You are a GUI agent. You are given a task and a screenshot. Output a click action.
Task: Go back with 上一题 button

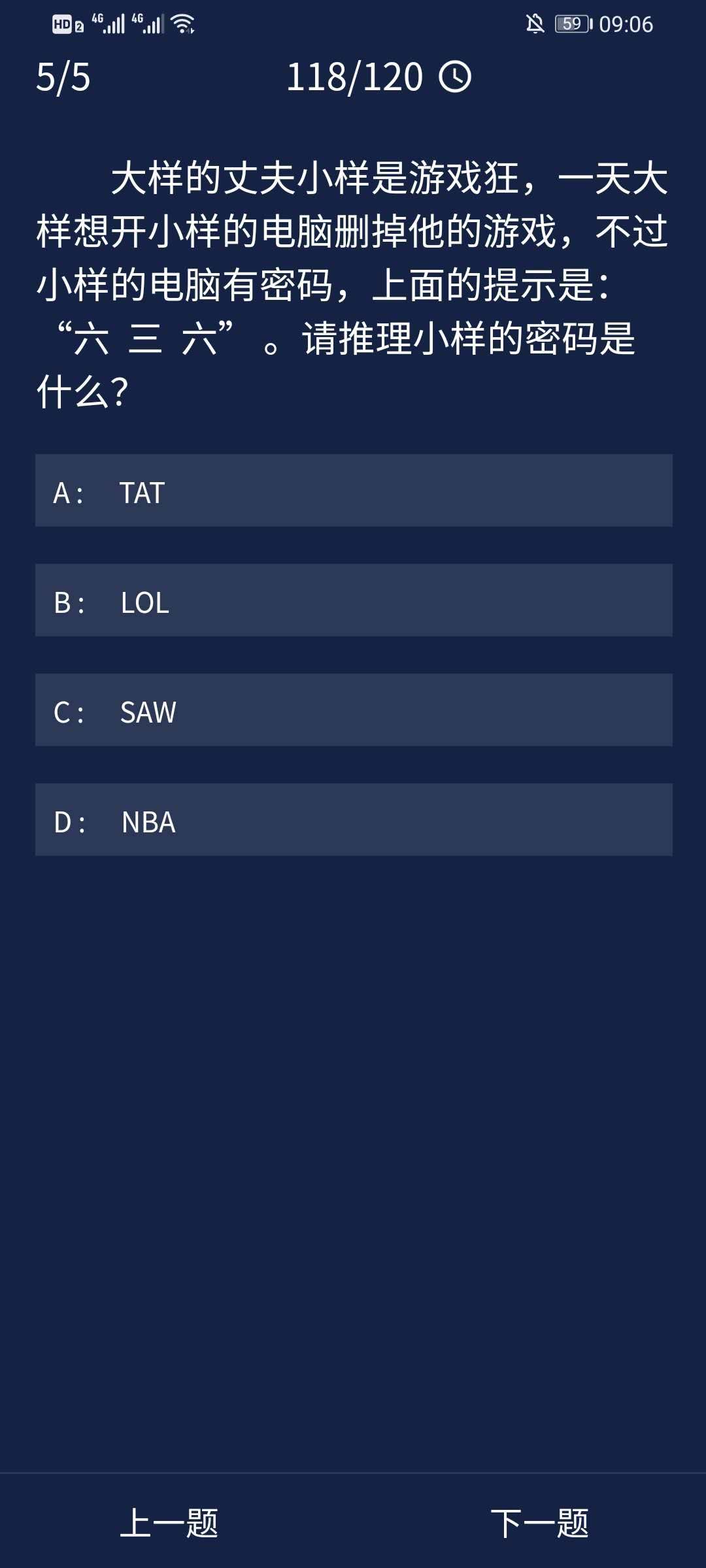tap(169, 1523)
